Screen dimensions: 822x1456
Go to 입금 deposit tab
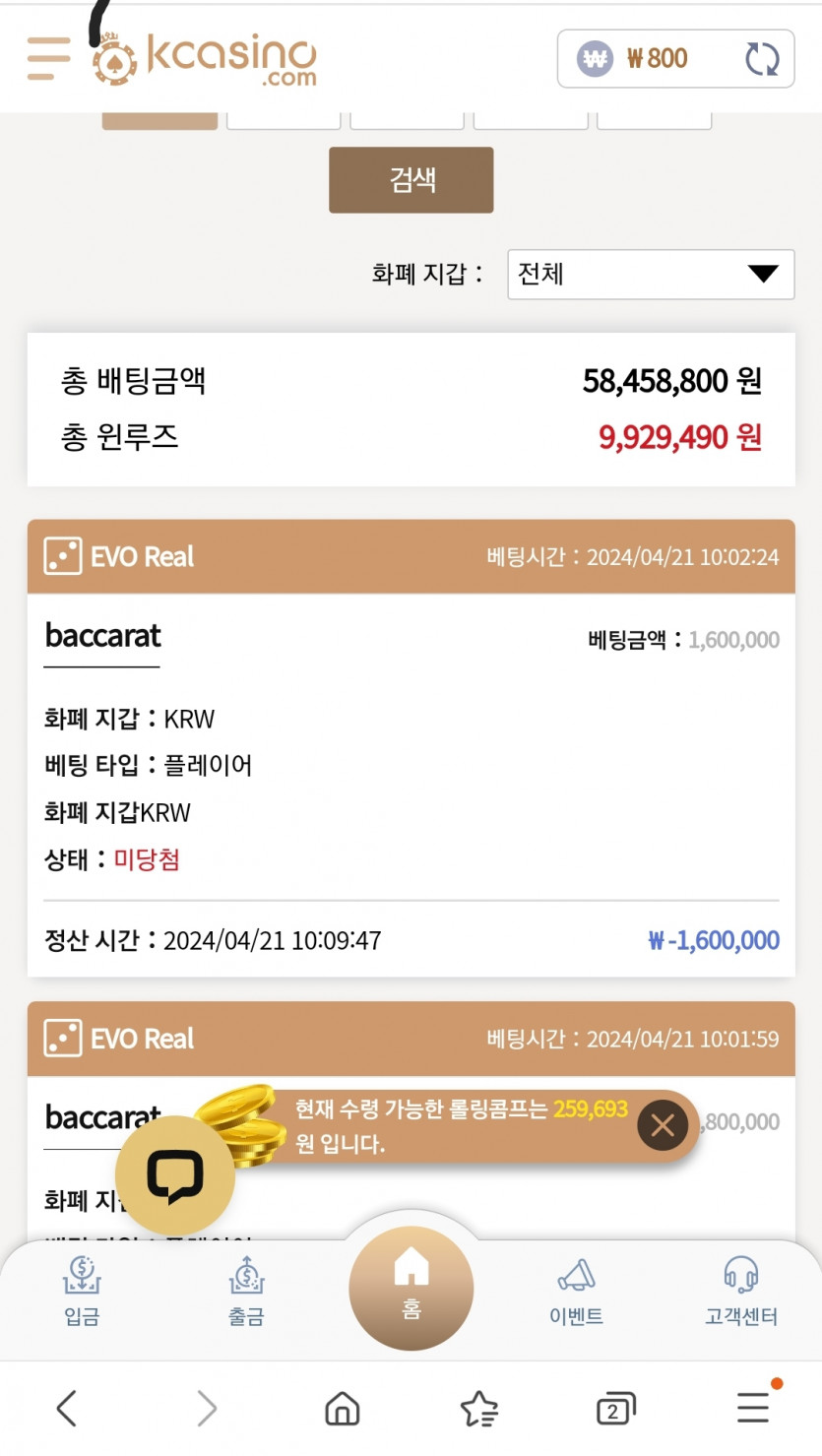coord(82,1292)
